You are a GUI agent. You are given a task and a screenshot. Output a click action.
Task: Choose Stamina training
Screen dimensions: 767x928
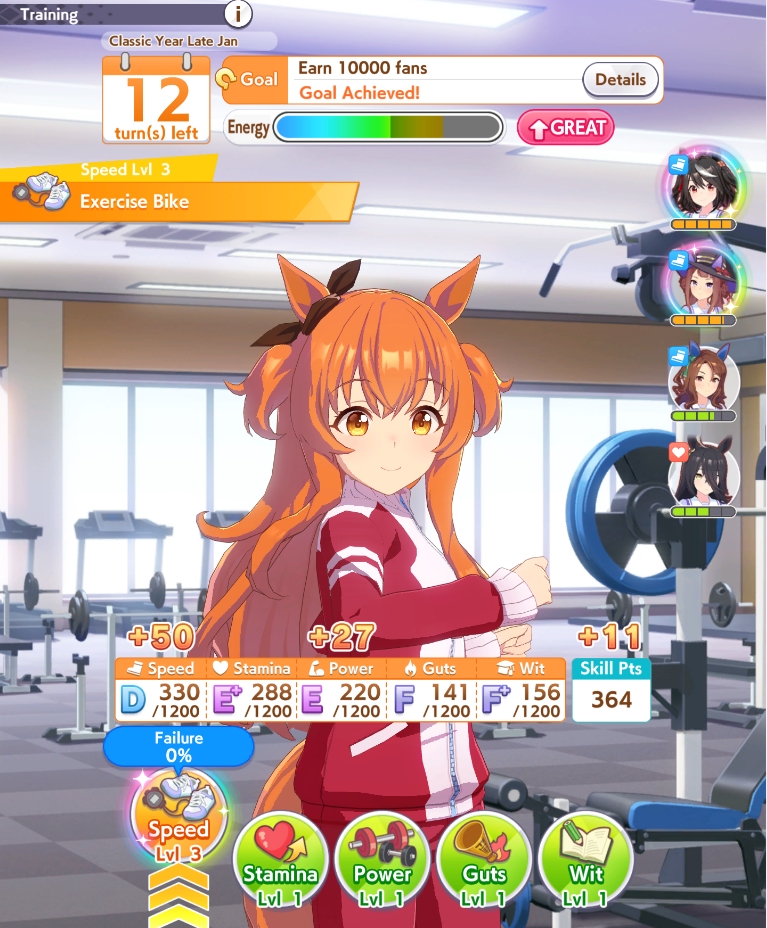280,858
